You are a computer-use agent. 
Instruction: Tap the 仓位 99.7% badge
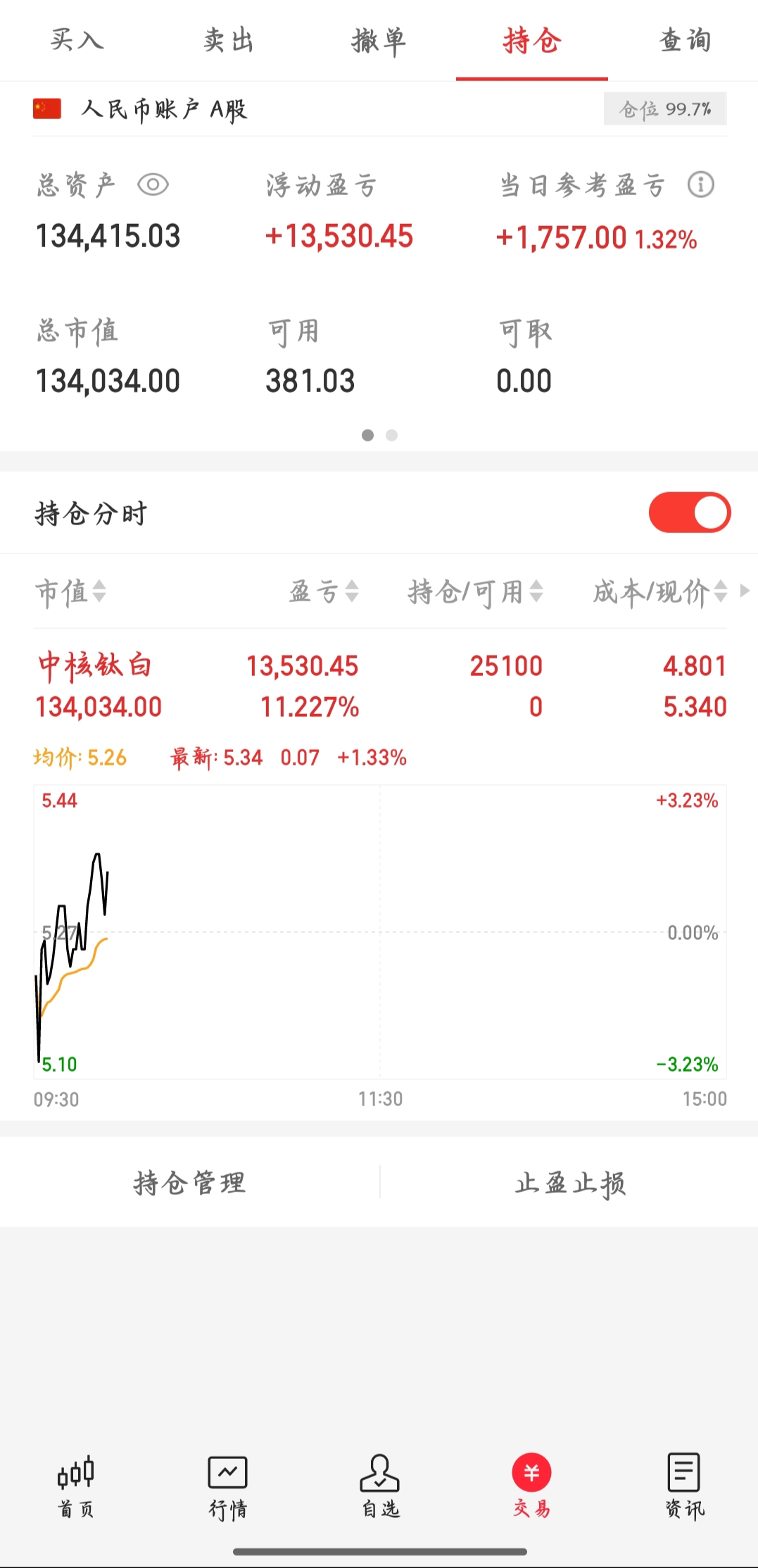click(x=664, y=109)
